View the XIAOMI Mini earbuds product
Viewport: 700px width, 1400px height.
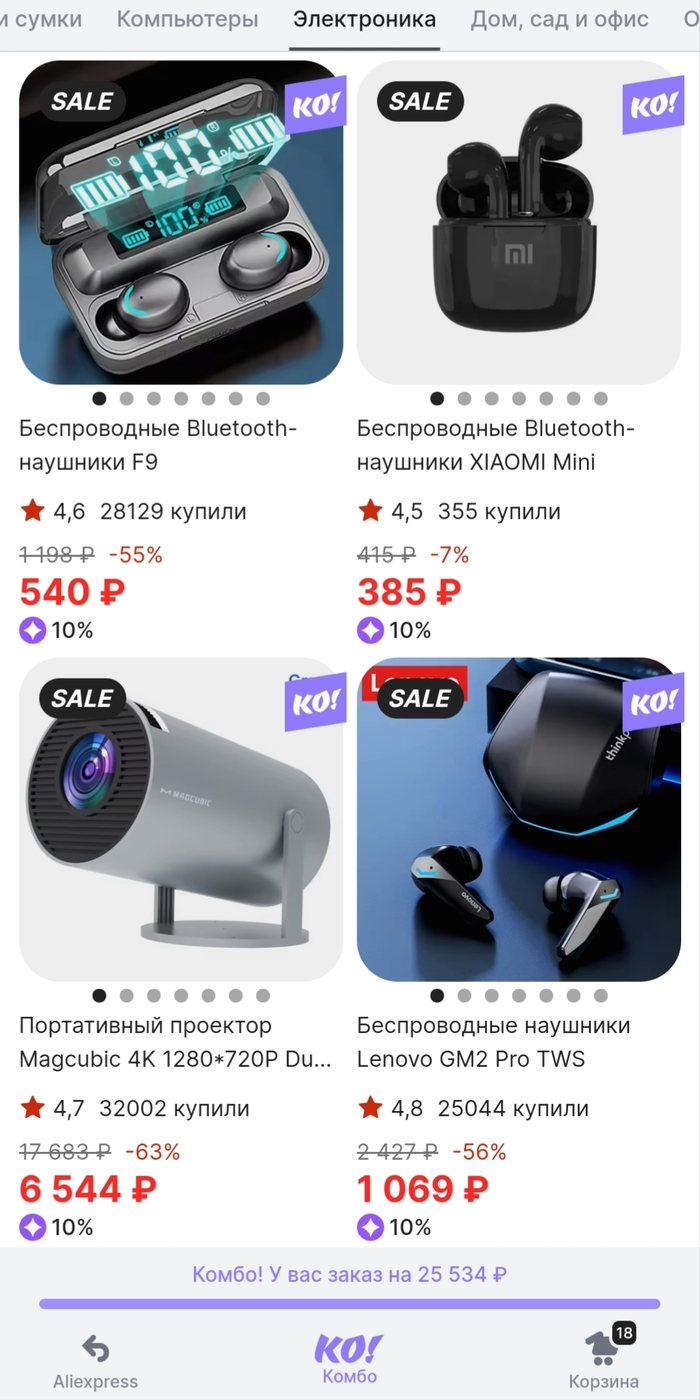click(x=519, y=223)
